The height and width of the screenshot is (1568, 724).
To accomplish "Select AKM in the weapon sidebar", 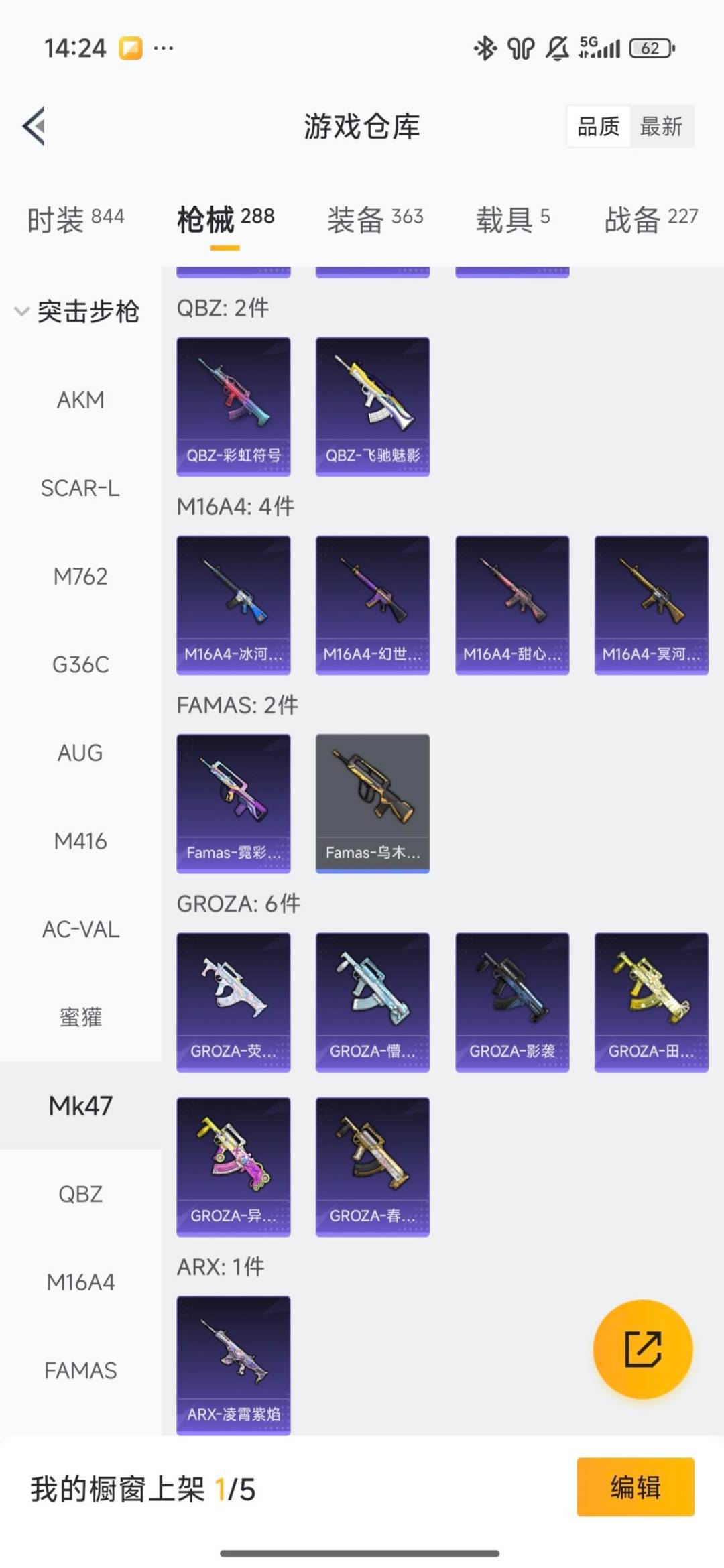I will [80, 400].
